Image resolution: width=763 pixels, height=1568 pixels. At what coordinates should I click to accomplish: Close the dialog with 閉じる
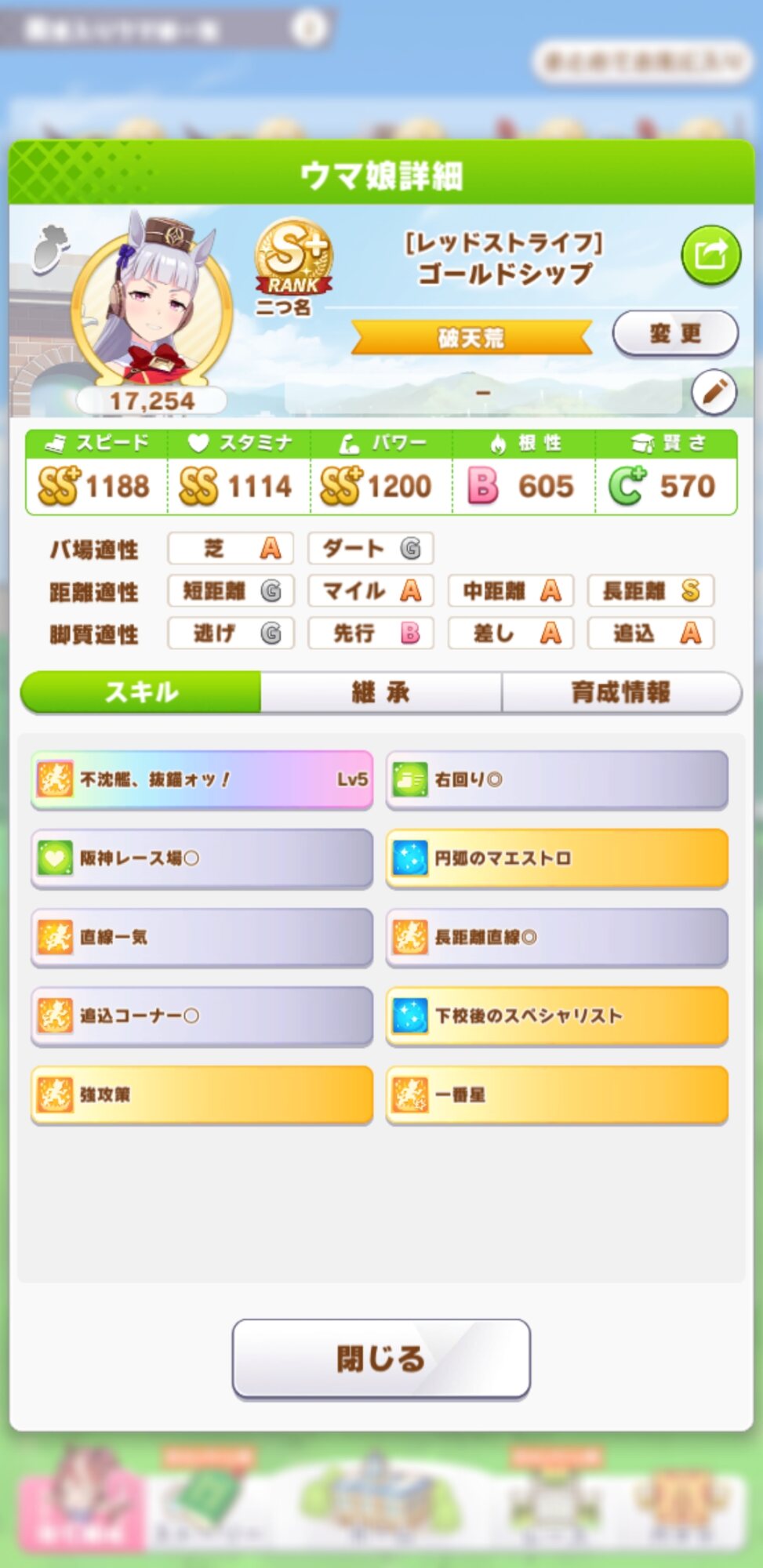(x=381, y=1358)
